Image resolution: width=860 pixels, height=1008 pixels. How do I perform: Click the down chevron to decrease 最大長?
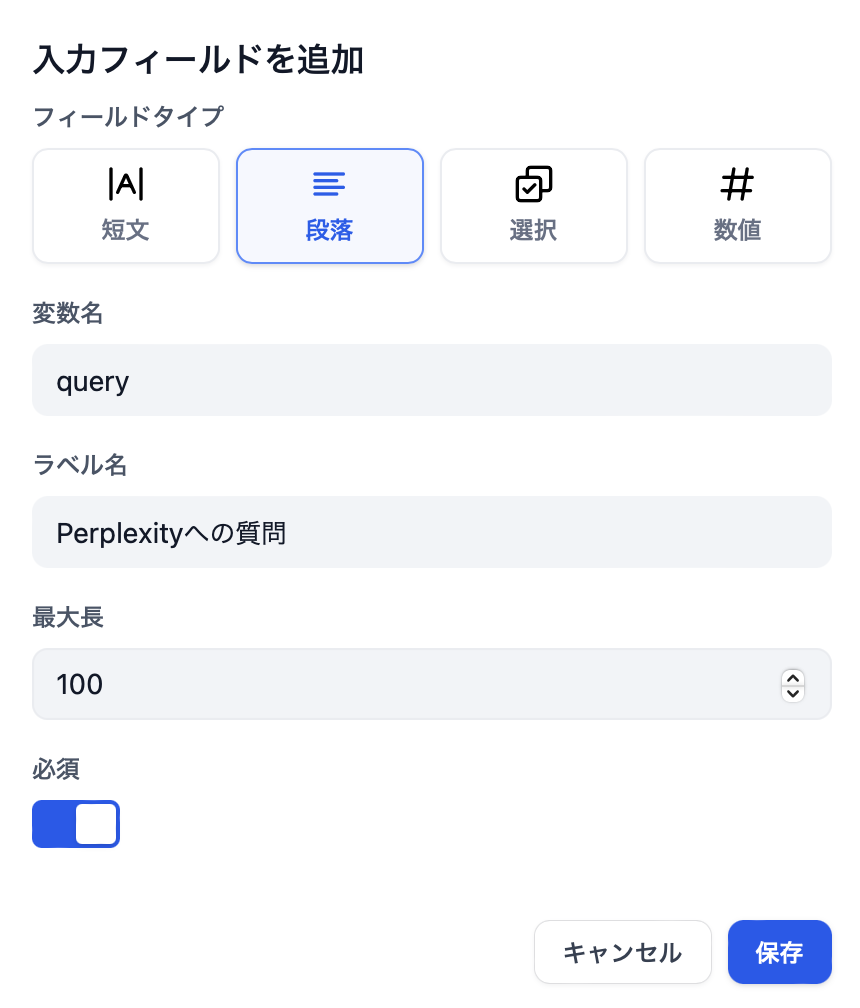793,692
